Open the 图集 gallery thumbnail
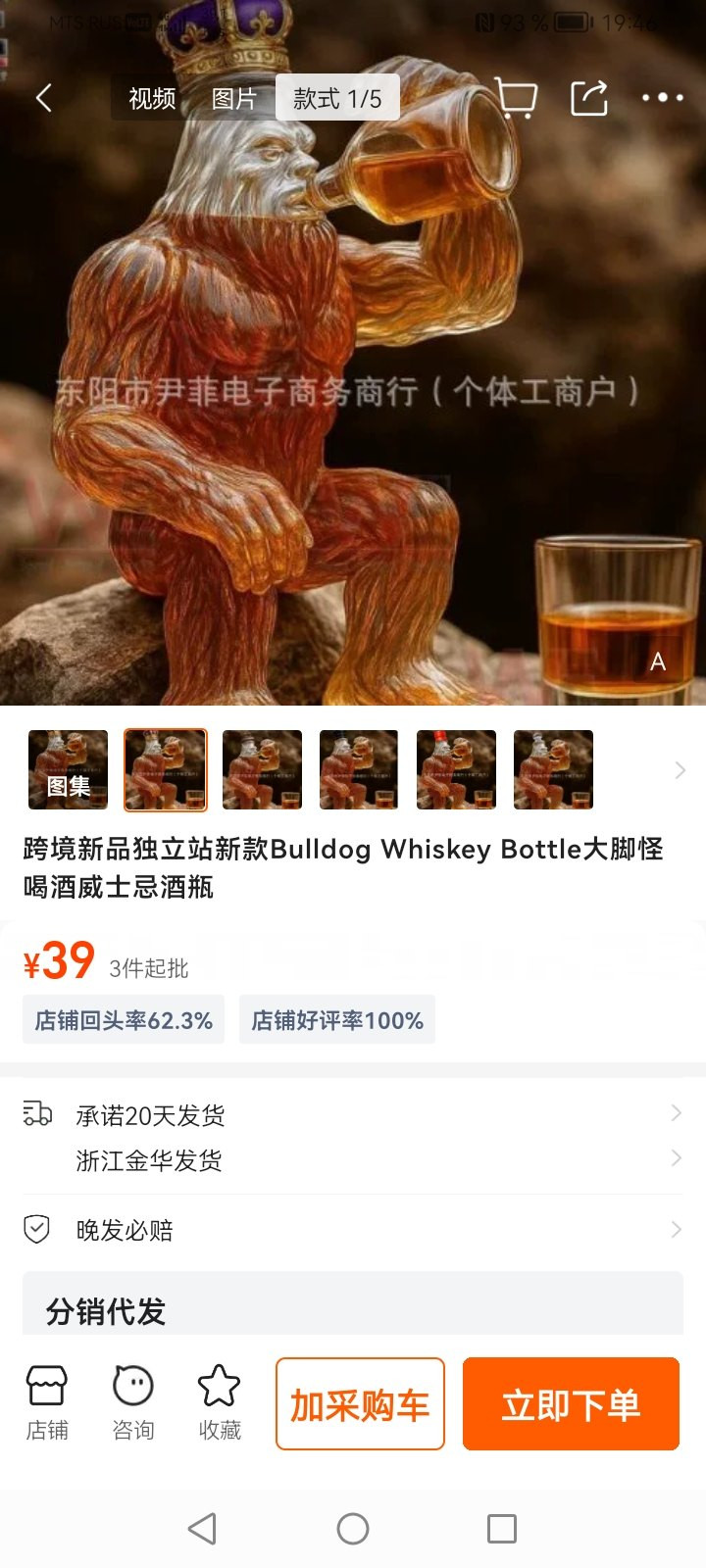This screenshot has height=1568, width=706. click(68, 770)
